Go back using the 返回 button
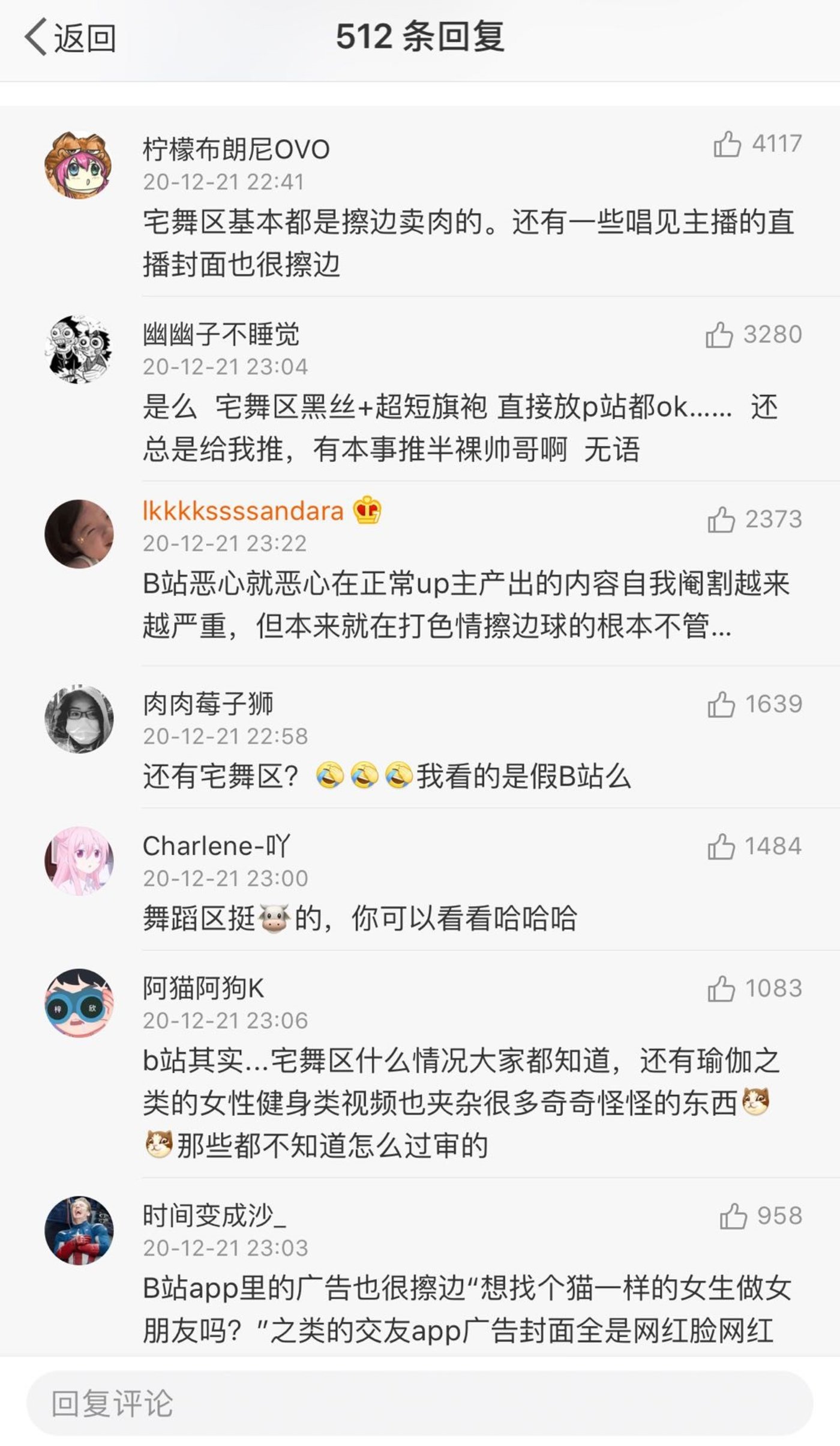The image size is (840, 1446). (70, 38)
